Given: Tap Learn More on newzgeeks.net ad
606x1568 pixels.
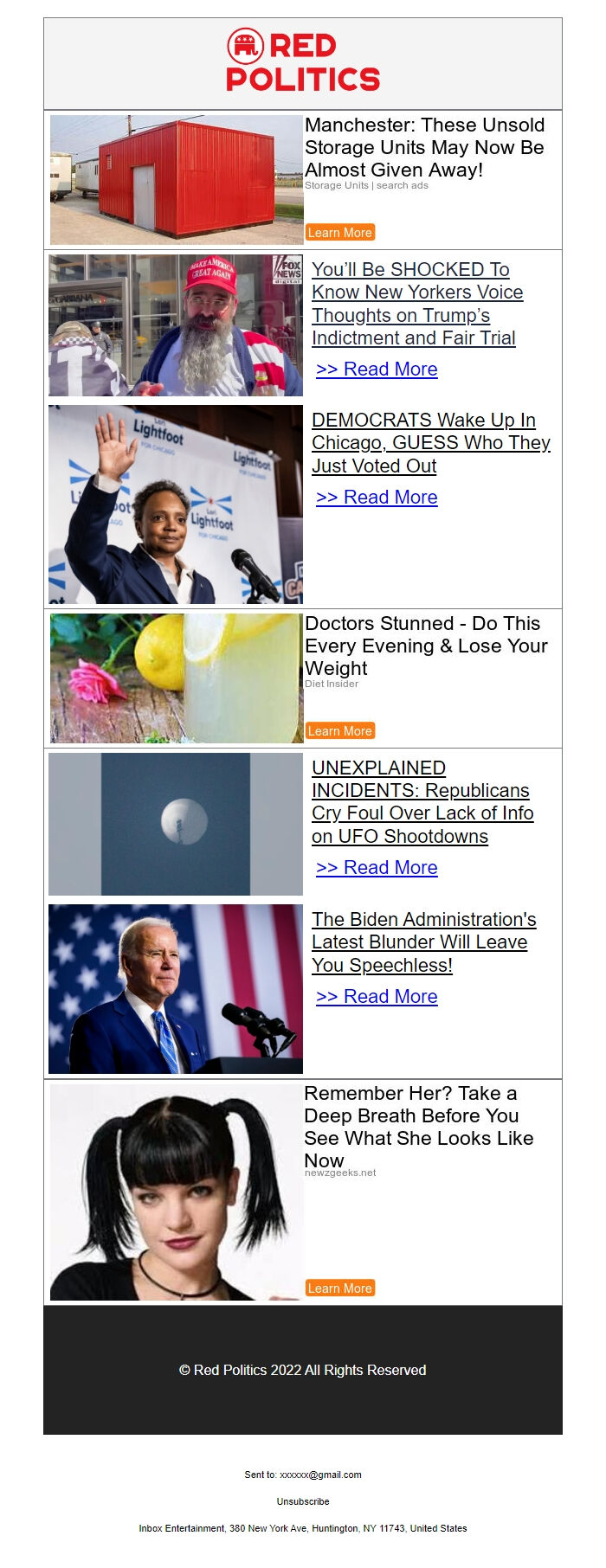Looking at the screenshot, I should click(x=340, y=1288).
